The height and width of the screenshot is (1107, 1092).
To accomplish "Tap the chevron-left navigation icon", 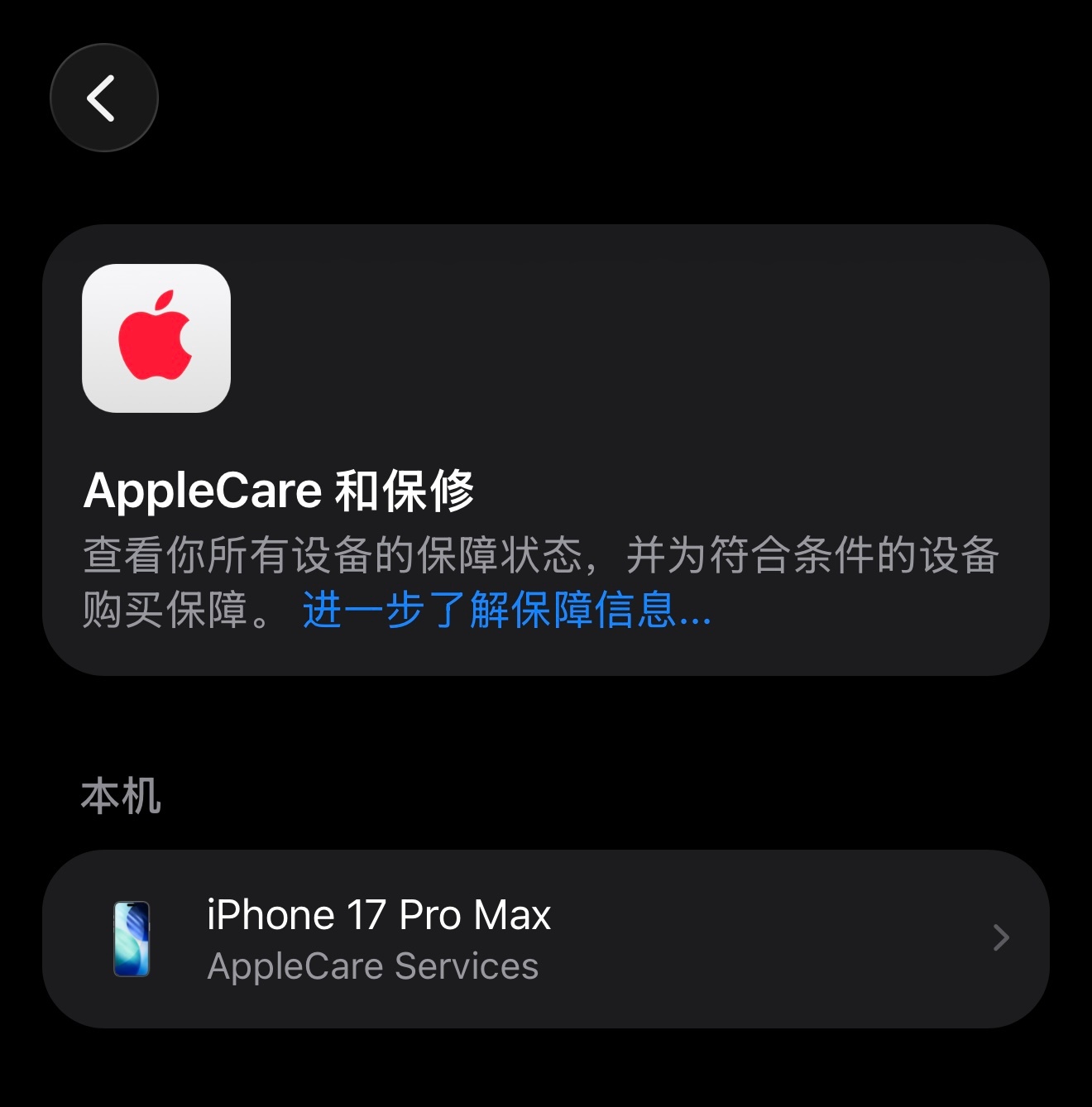I will 103,97.
